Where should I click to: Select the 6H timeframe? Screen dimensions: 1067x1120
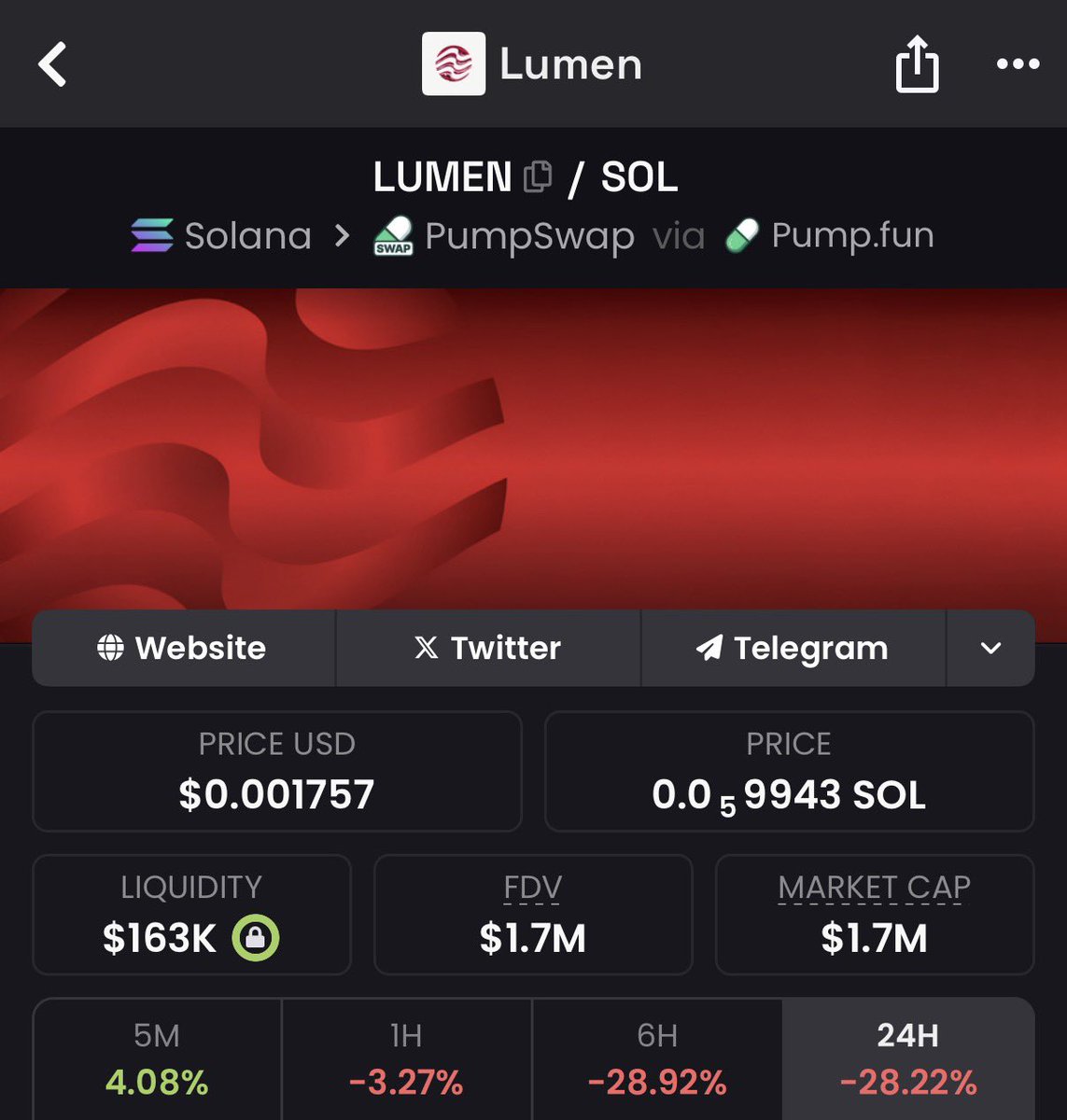pyautogui.click(x=657, y=1059)
